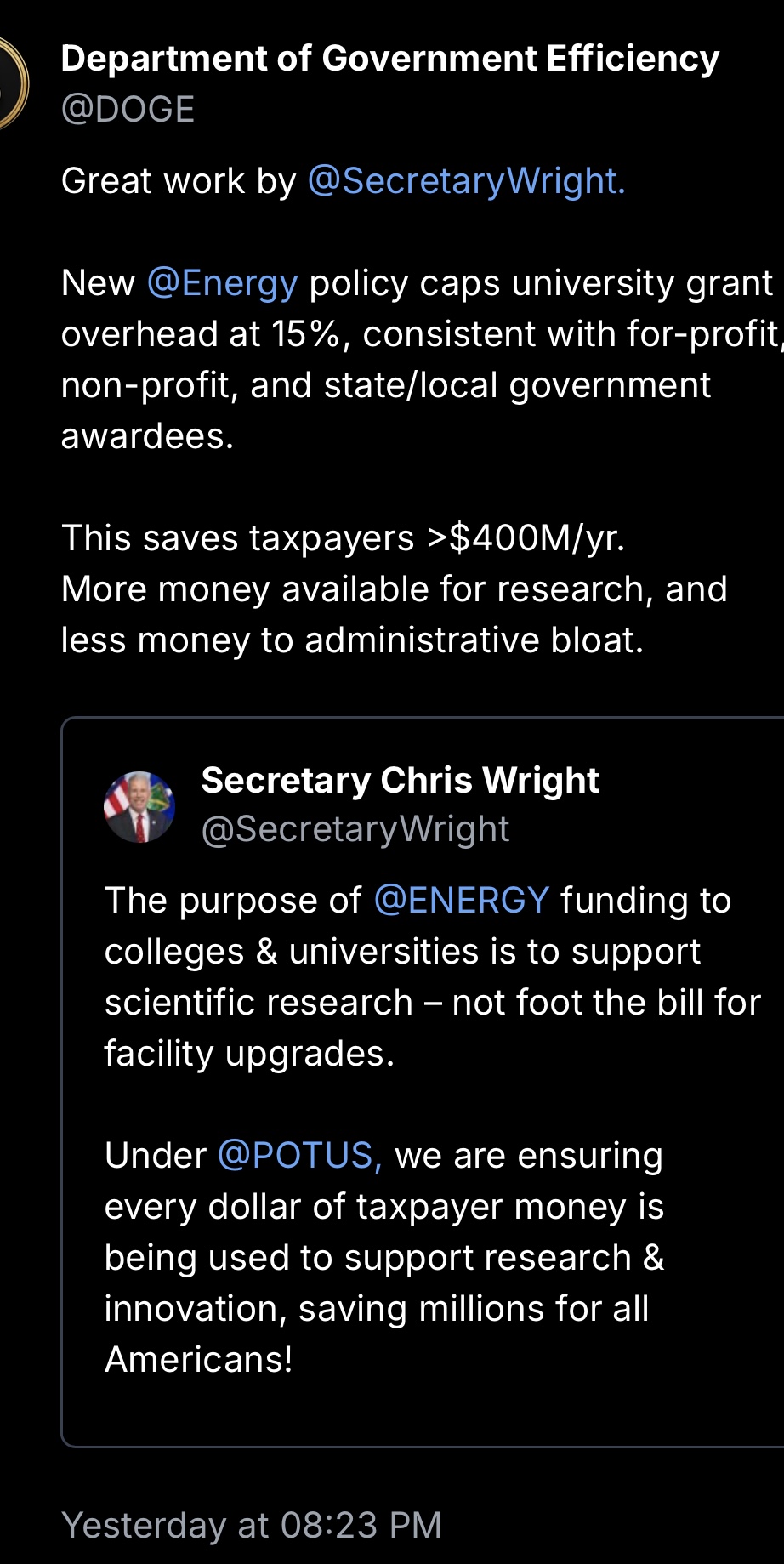Screen dimensions: 784x1564
Task: Tap the @Energy mention in DOGE's post
Action: click(222, 283)
